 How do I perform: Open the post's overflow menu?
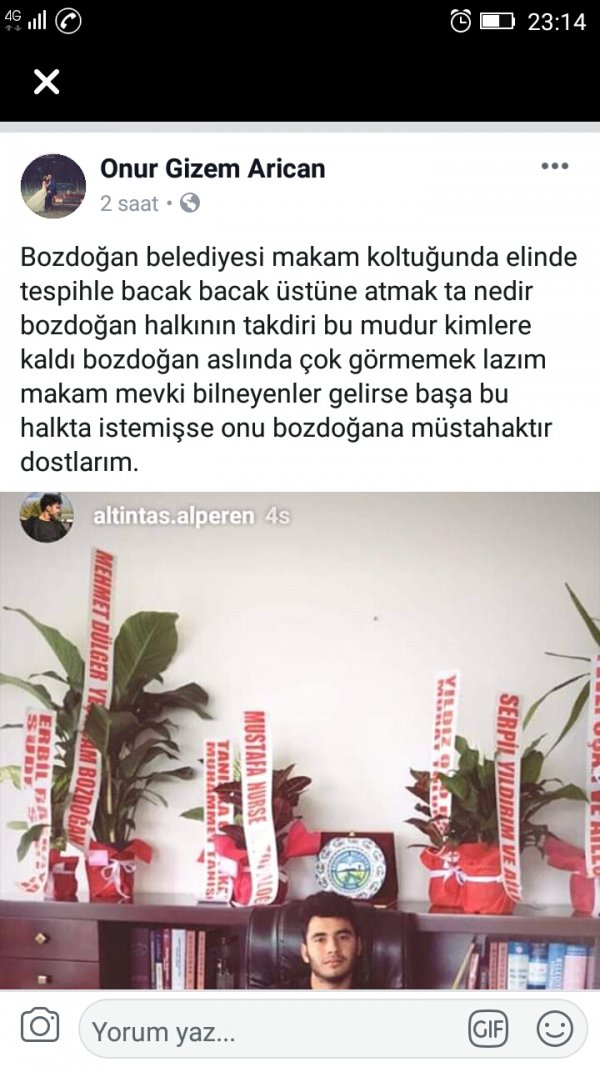click(x=554, y=166)
